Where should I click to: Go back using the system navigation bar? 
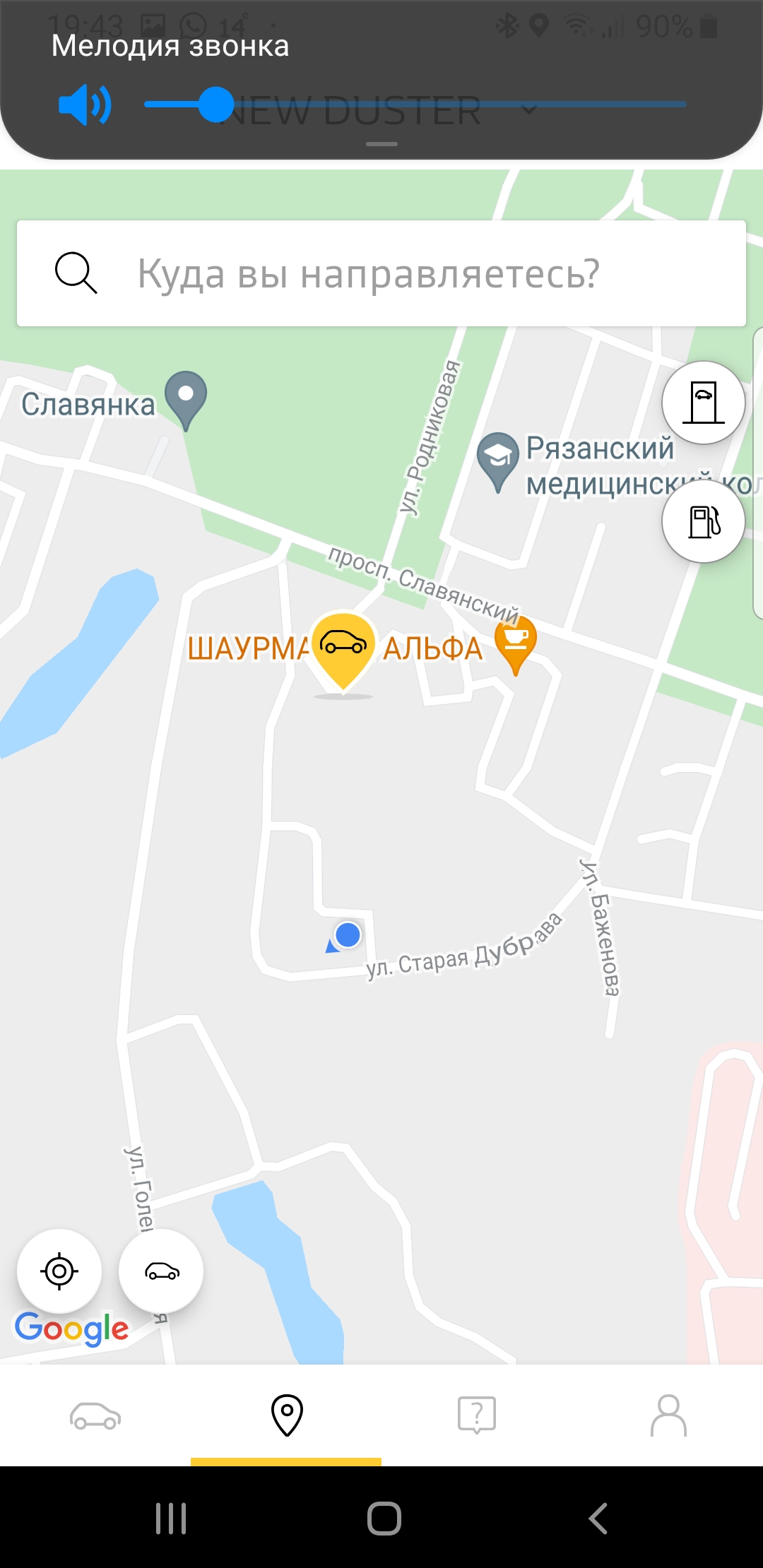[598, 1518]
